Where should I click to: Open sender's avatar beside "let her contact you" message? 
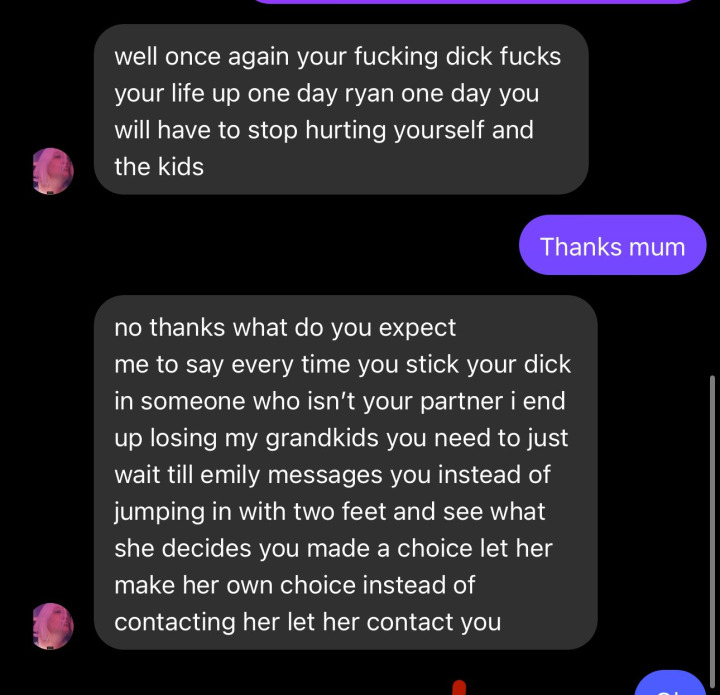(52, 626)
